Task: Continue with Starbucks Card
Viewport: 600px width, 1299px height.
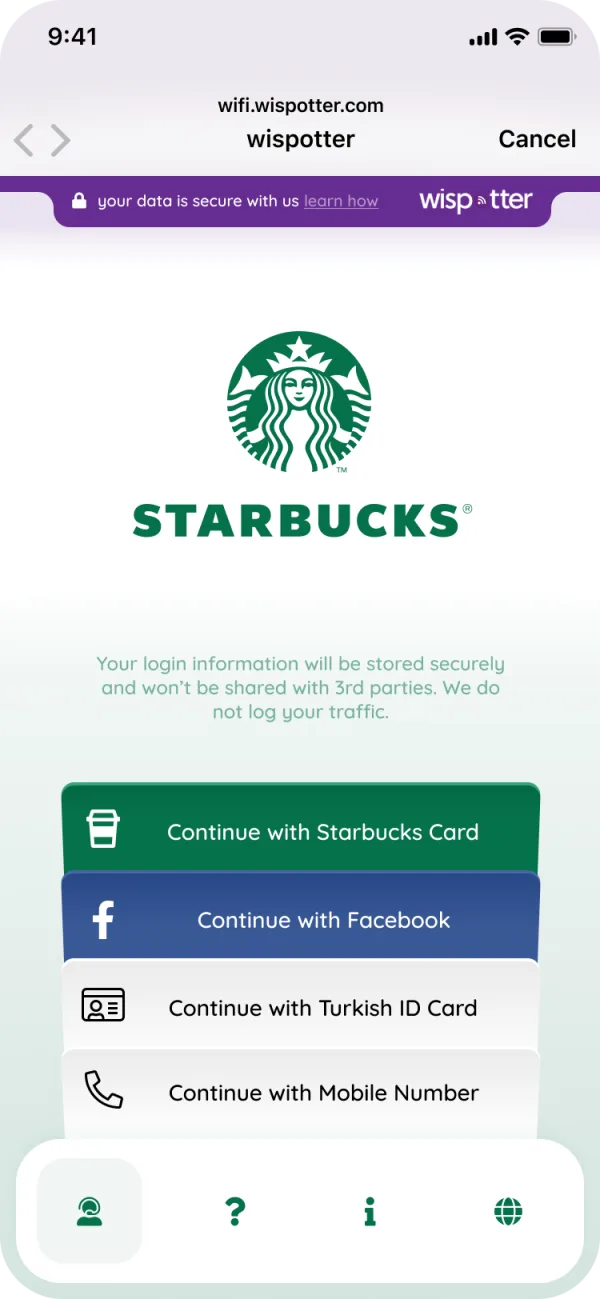Action: click(x=301, y=829)
